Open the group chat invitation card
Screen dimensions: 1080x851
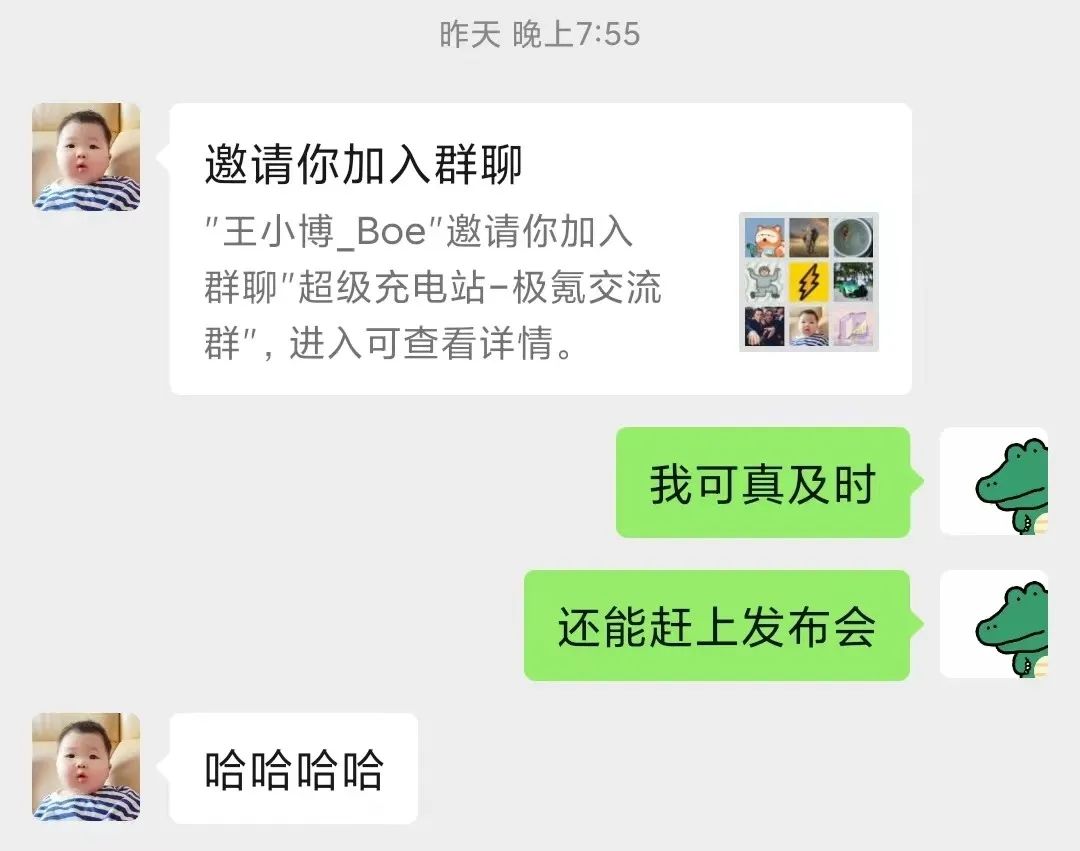click(540, 249)
